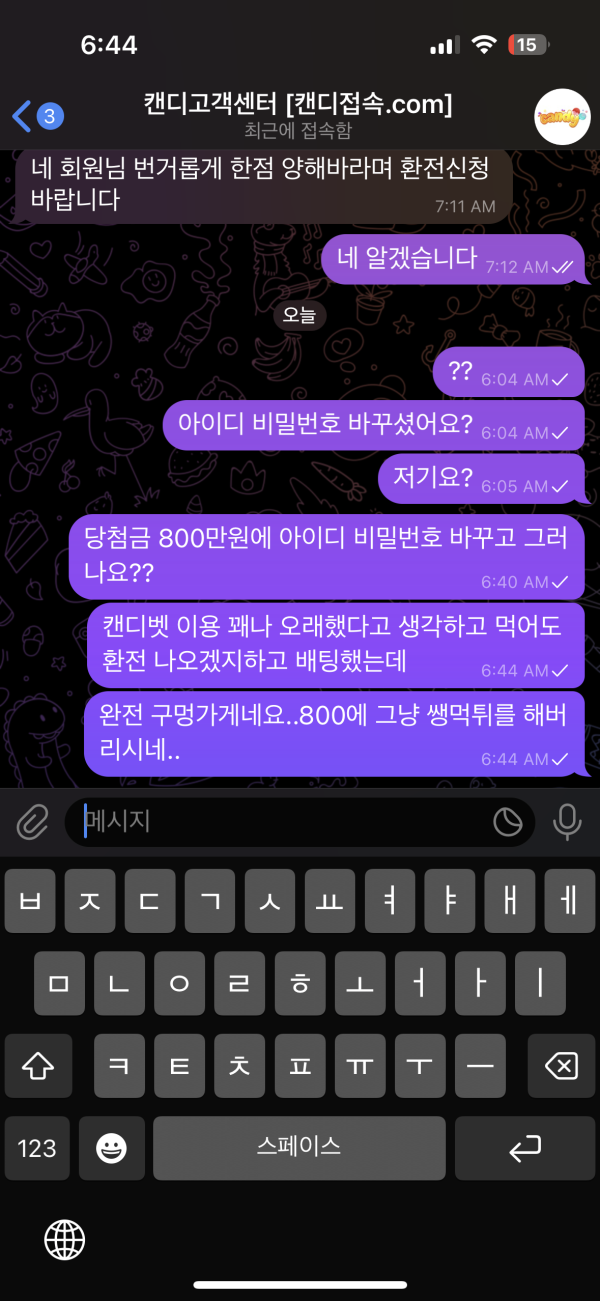Switch keyboard language with globe key
600x1301 pixels.
pyautogui.click(x=65, y=1240)
